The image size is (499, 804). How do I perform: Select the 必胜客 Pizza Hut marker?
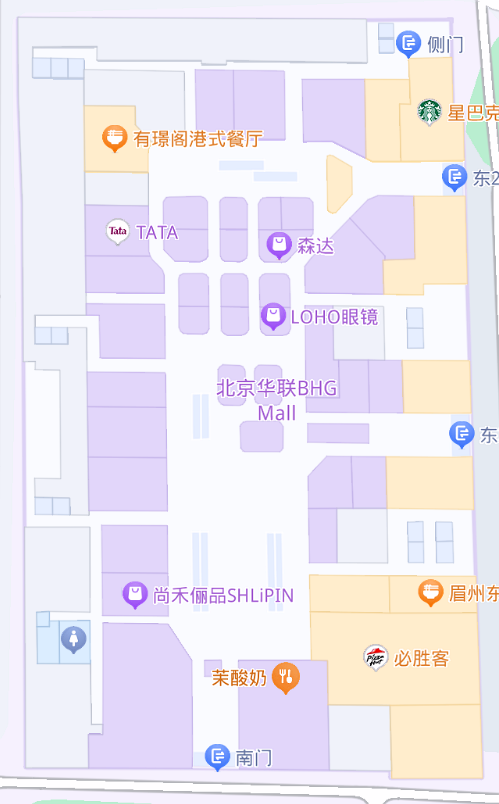click(x=376, y=658)
